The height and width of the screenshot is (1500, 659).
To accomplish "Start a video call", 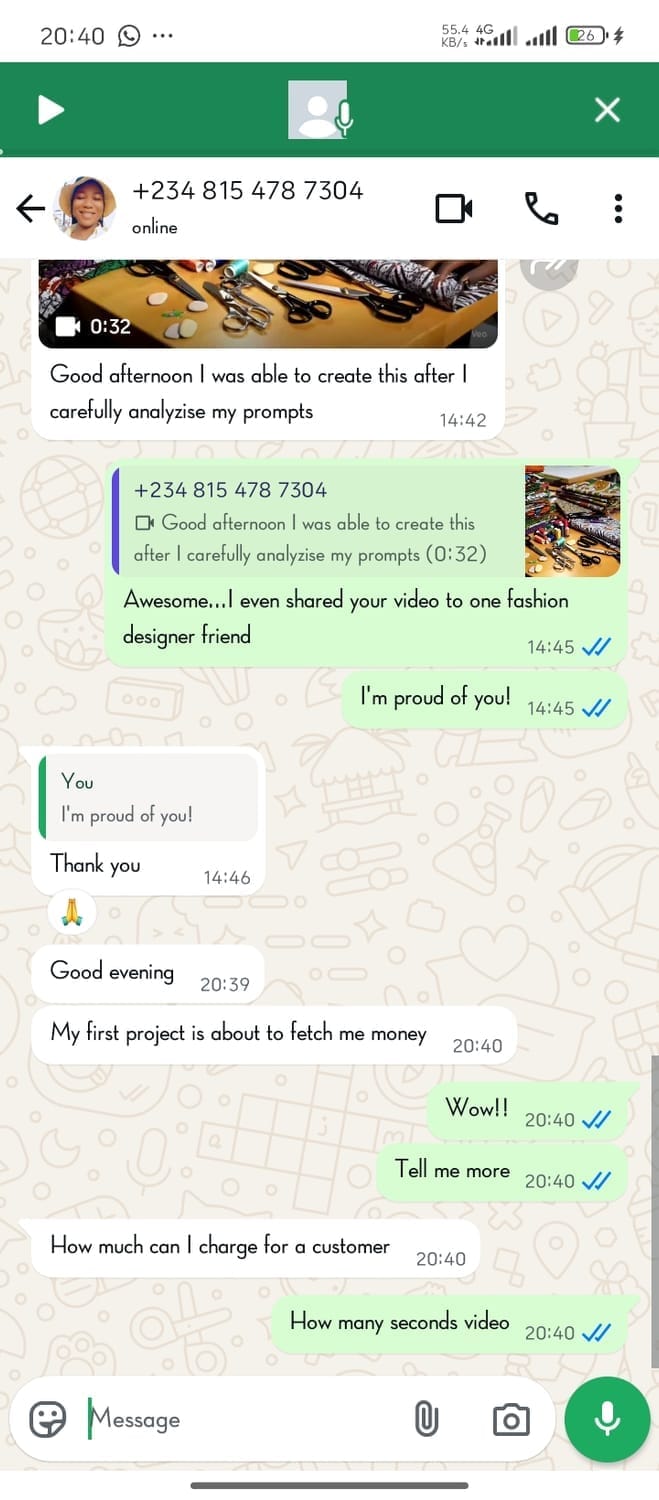I will (x=454, y=208).
